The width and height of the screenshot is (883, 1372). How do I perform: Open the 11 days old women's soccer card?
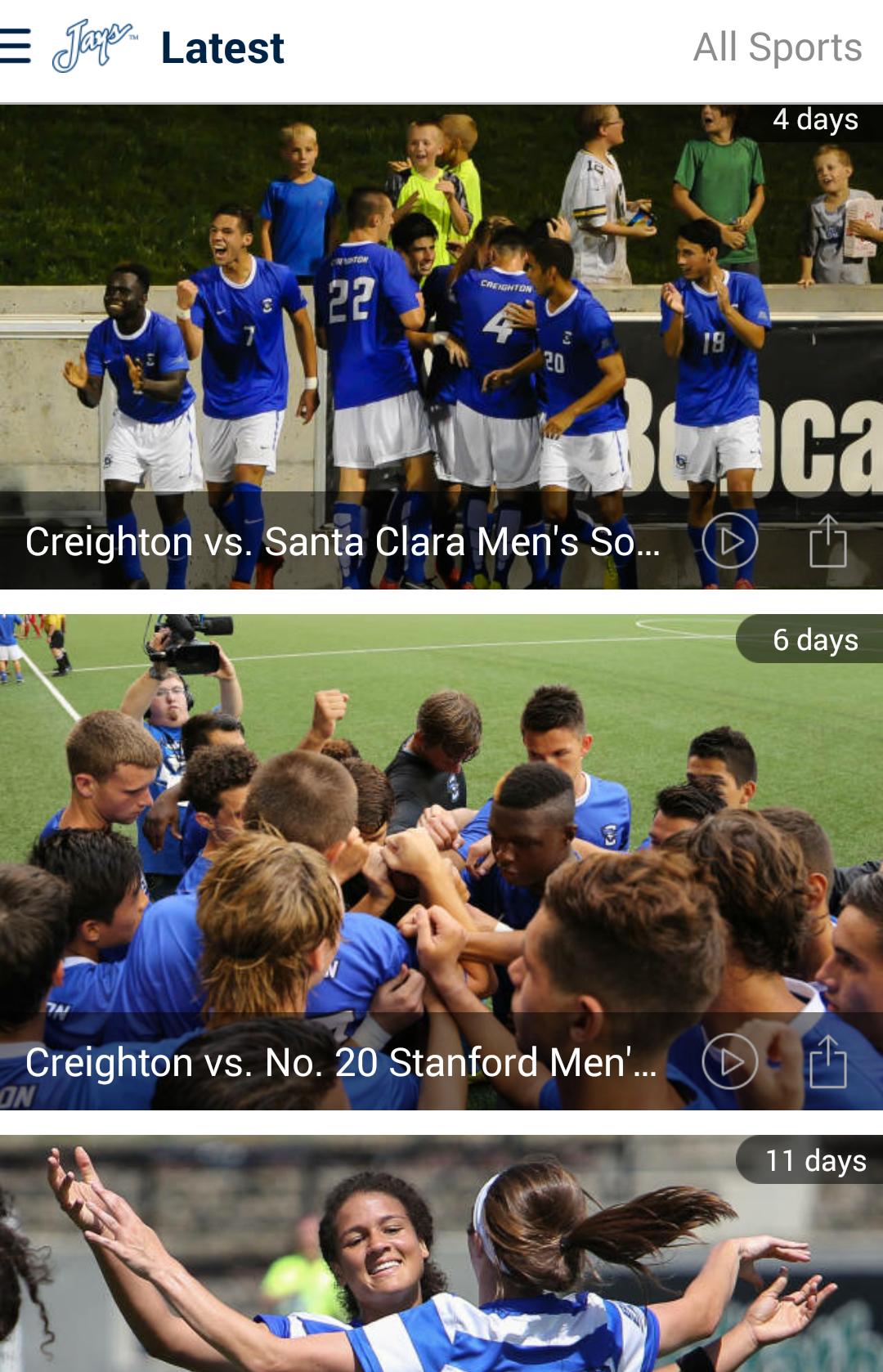click(x=441, y=1259)
